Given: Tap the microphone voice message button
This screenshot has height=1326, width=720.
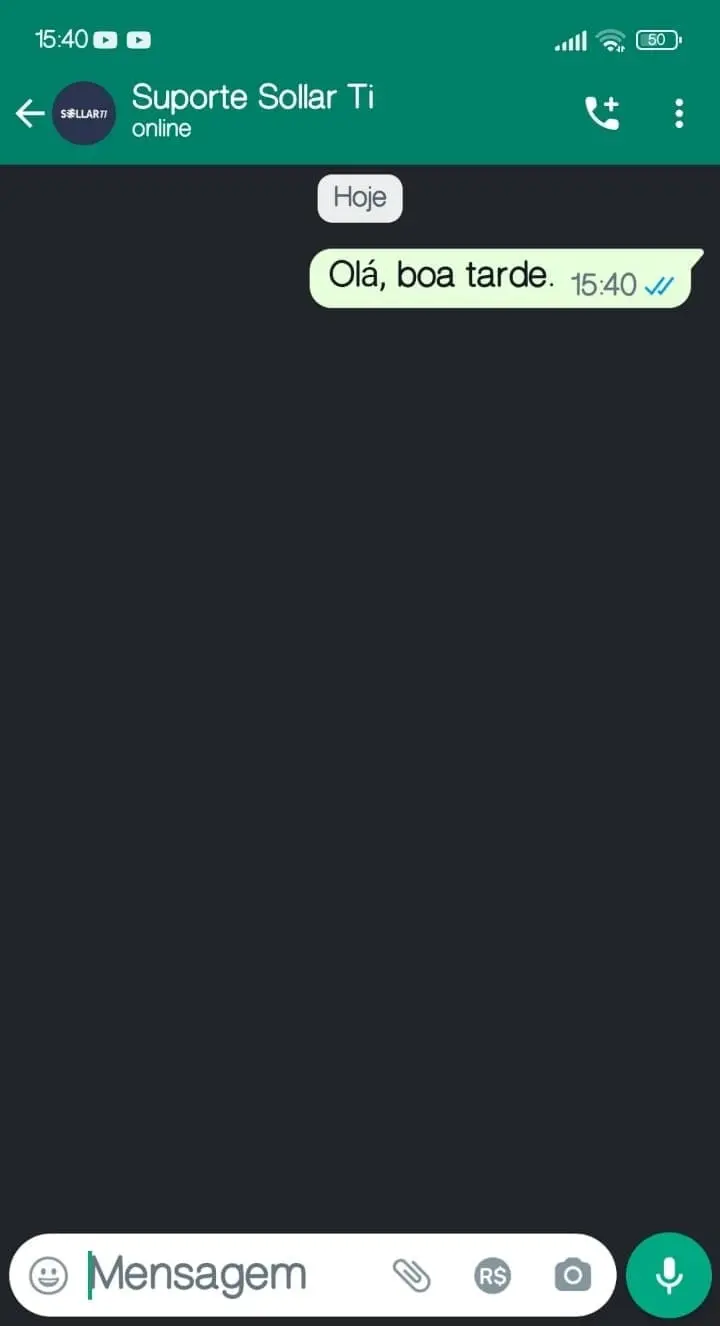Looking at the screenshot, I should click(668, 1275).
